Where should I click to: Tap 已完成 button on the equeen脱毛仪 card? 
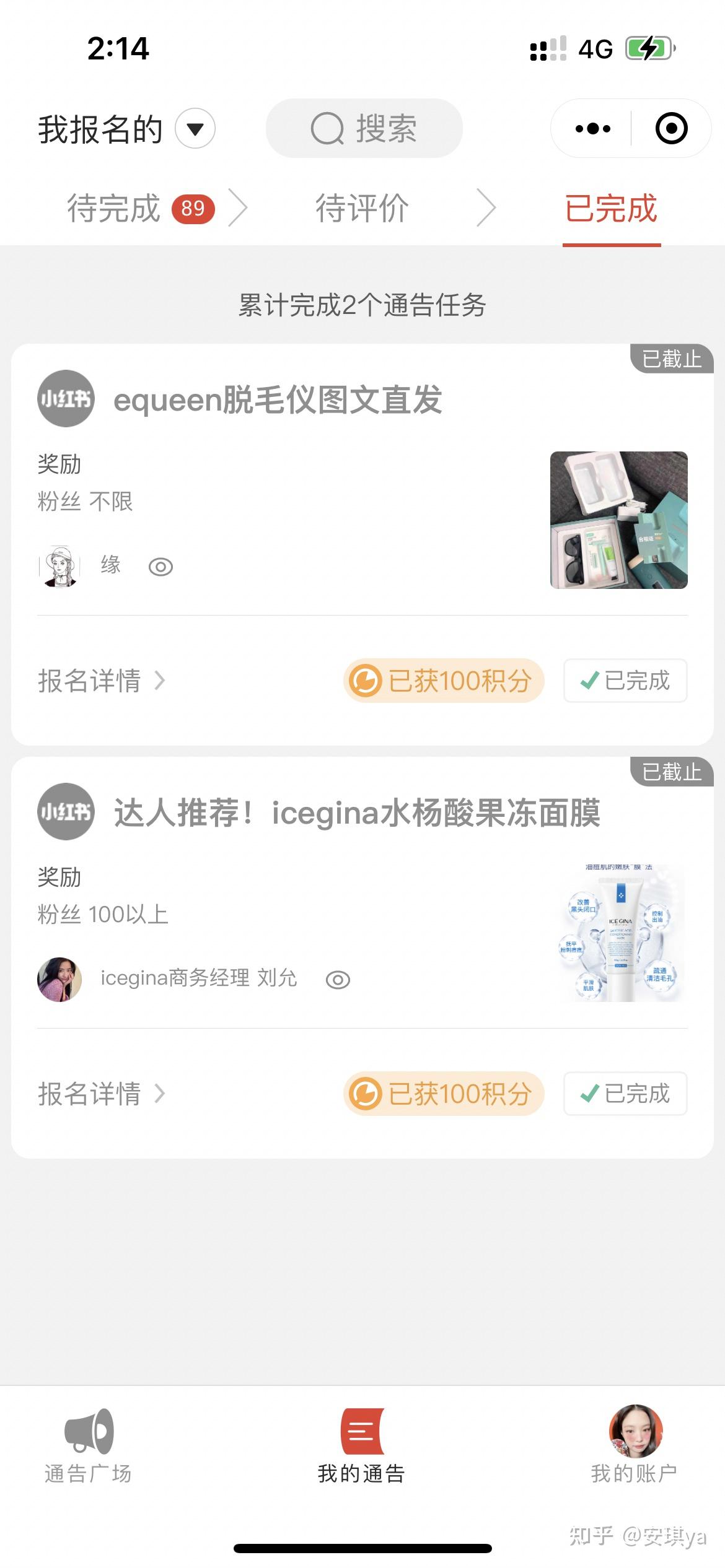pos(625,681)
